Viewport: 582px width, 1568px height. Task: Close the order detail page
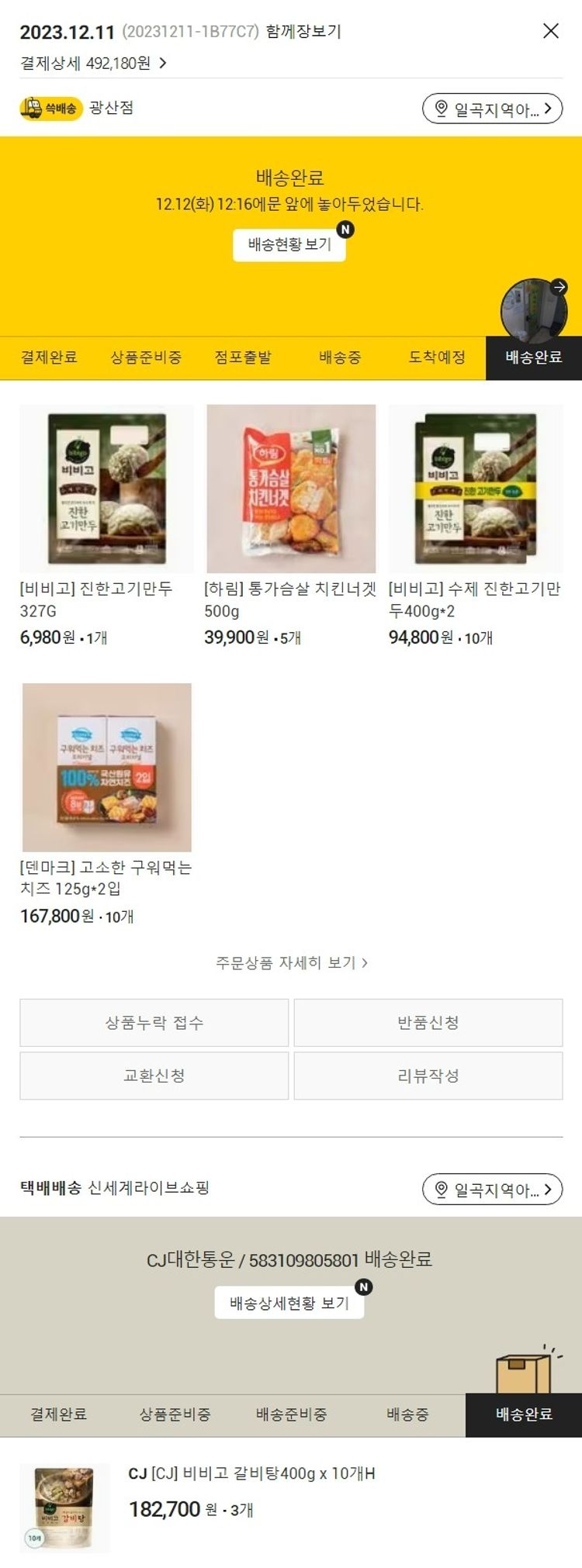pos(550,31)
